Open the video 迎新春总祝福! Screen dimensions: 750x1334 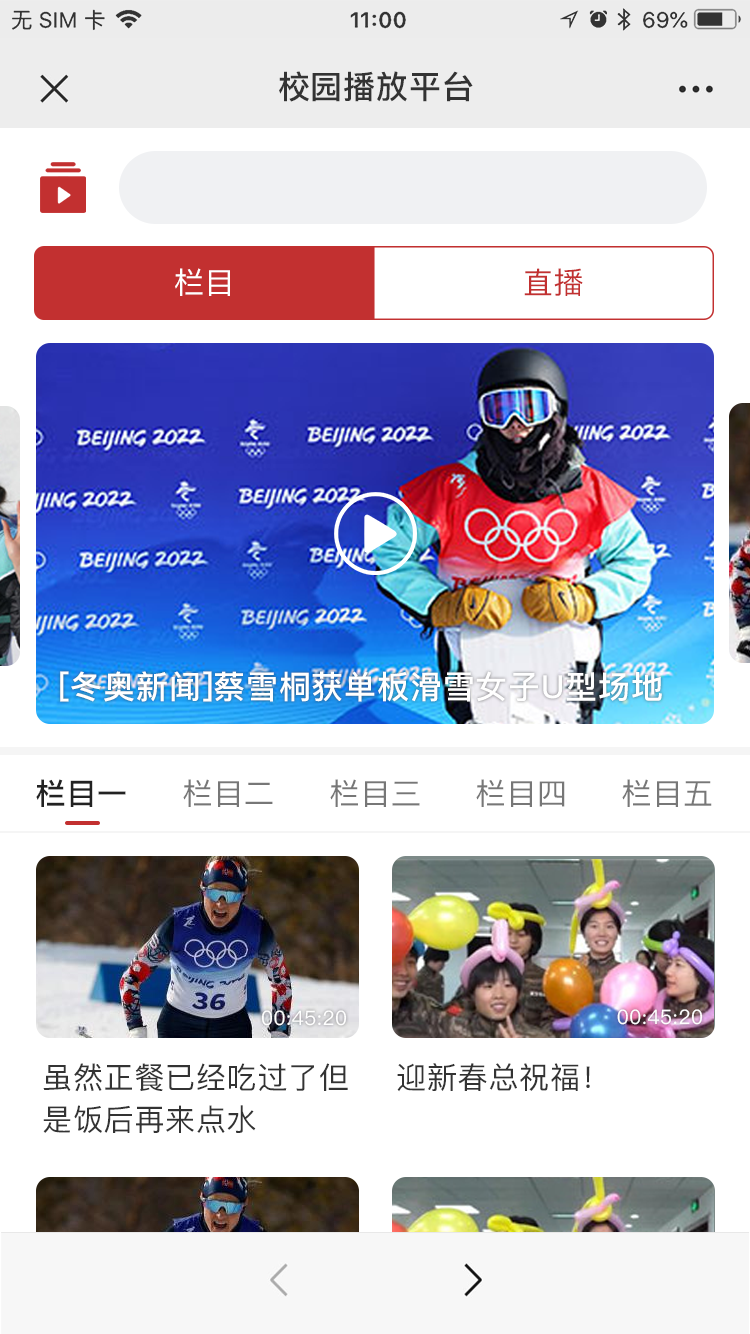coord(553,946)
